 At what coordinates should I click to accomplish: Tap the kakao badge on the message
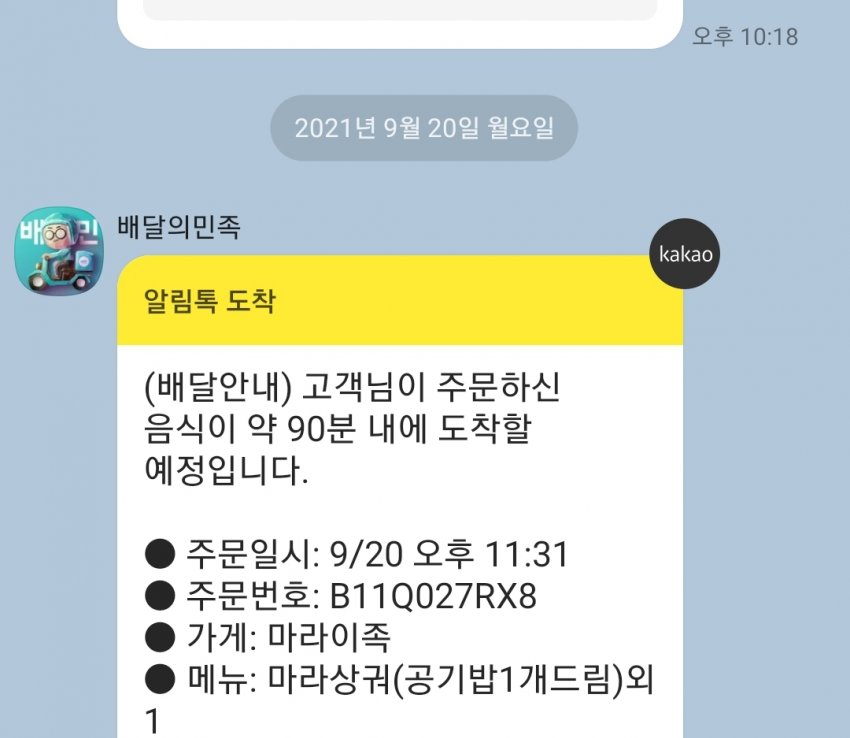click(685, 253)
